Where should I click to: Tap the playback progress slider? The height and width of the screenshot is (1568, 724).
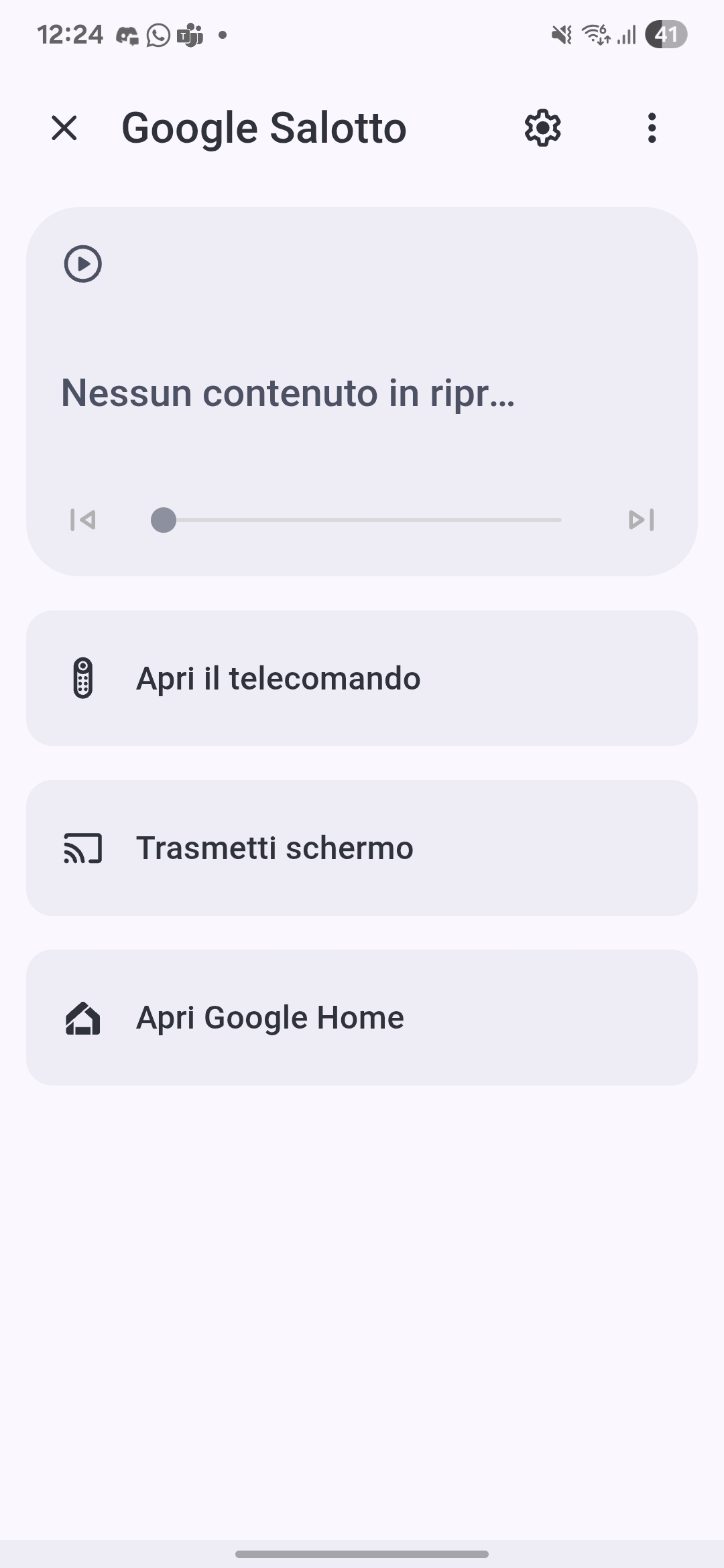pyautogui.click(x=362, y=520)
